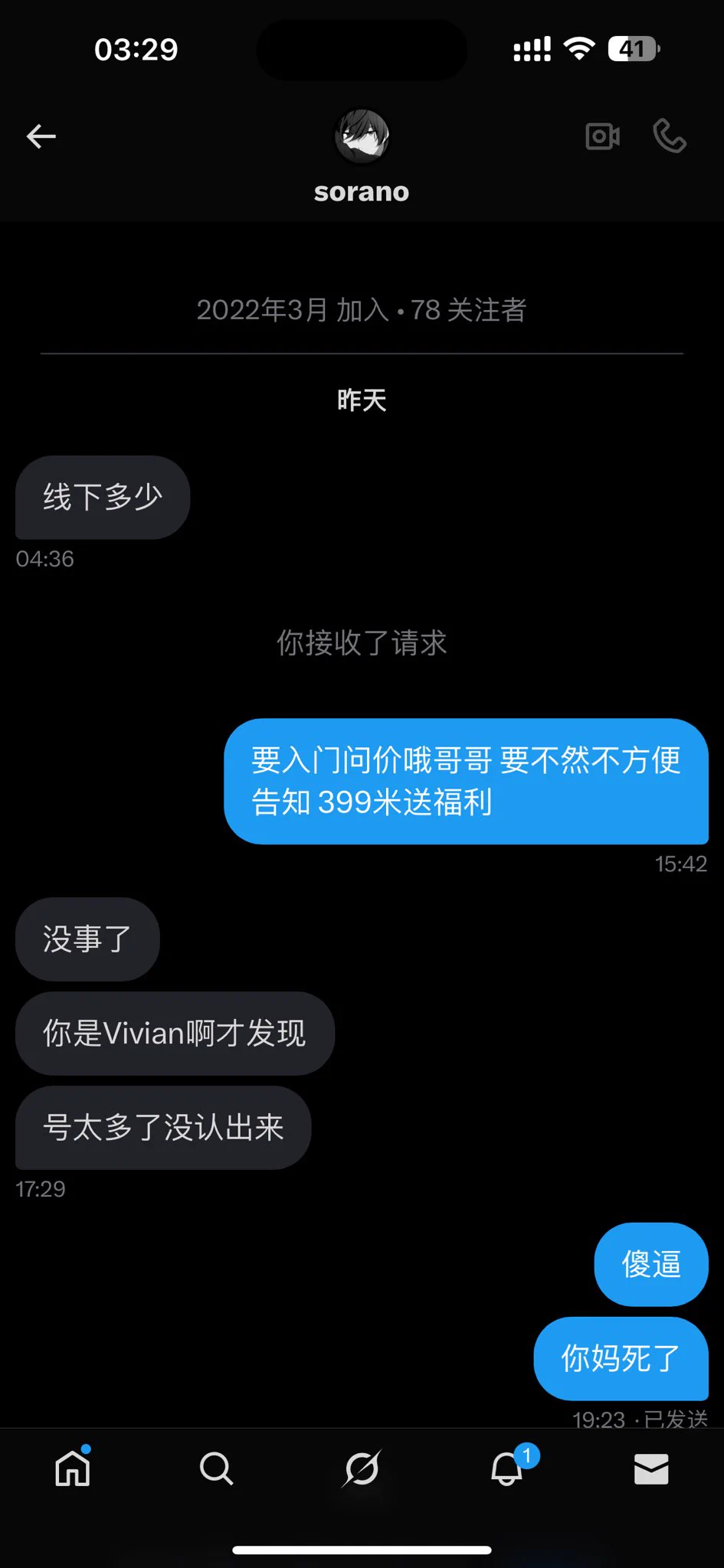The image size is (724, 1568).
Task: Open the Grok tab
Action: [362, 1468]
